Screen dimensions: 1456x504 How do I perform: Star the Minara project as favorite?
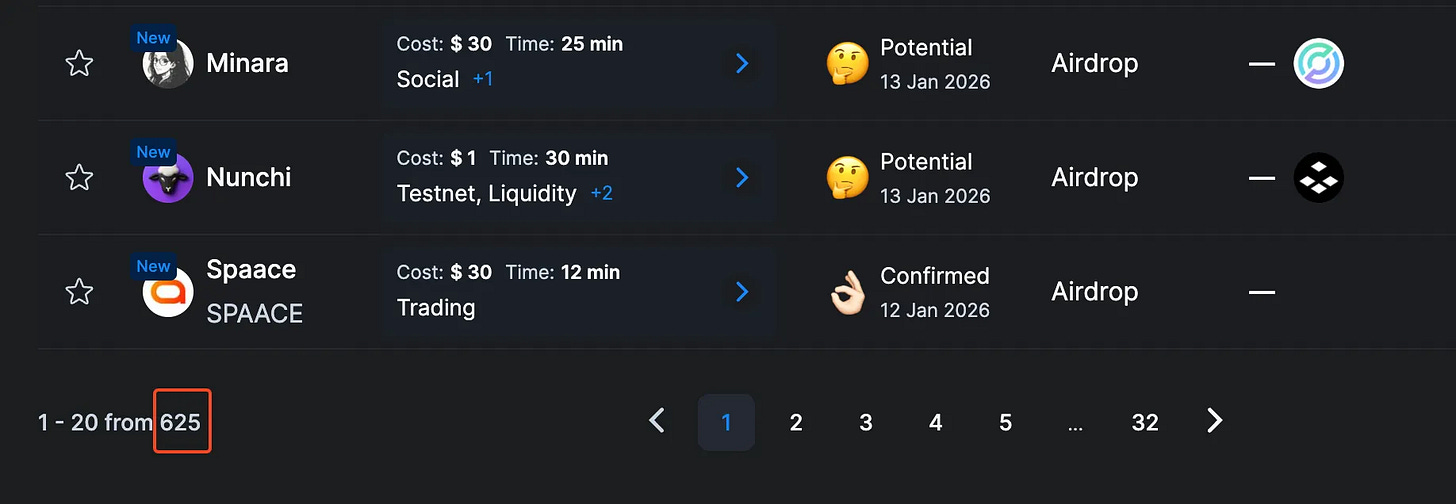pyautogui.click(x=79, y=64)
